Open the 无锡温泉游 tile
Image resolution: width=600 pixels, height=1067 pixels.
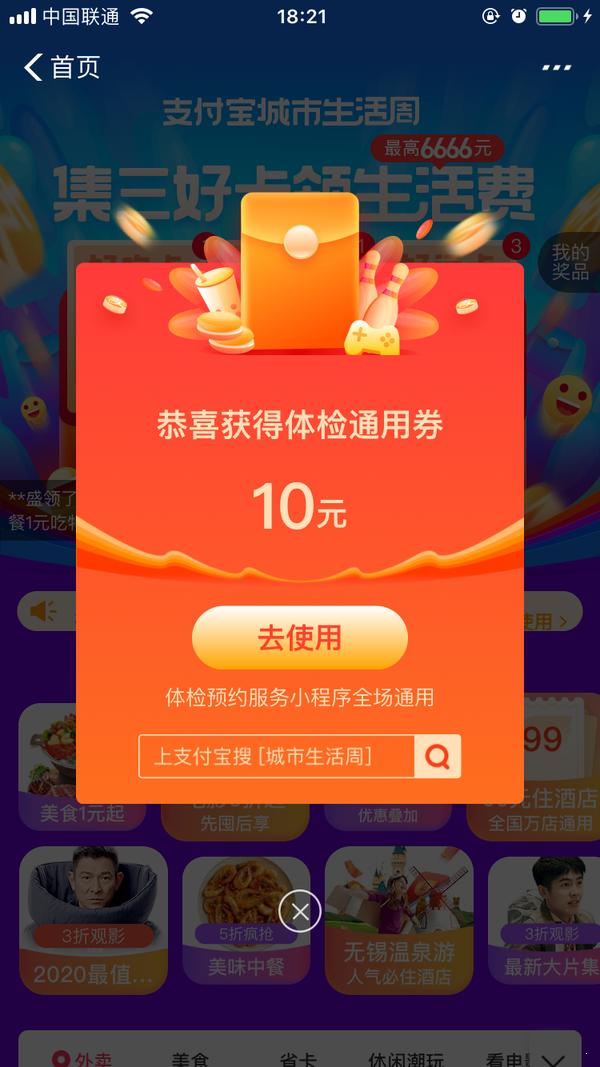coord(399,920)
